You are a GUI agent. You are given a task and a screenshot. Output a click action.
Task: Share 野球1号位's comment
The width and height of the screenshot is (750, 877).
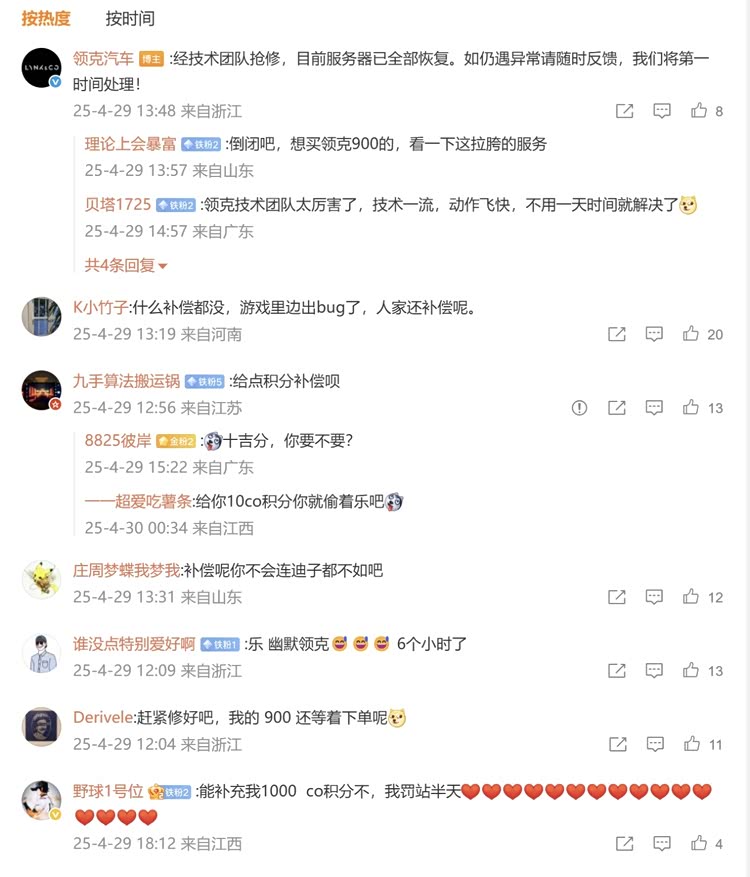(x=625, y=844)
